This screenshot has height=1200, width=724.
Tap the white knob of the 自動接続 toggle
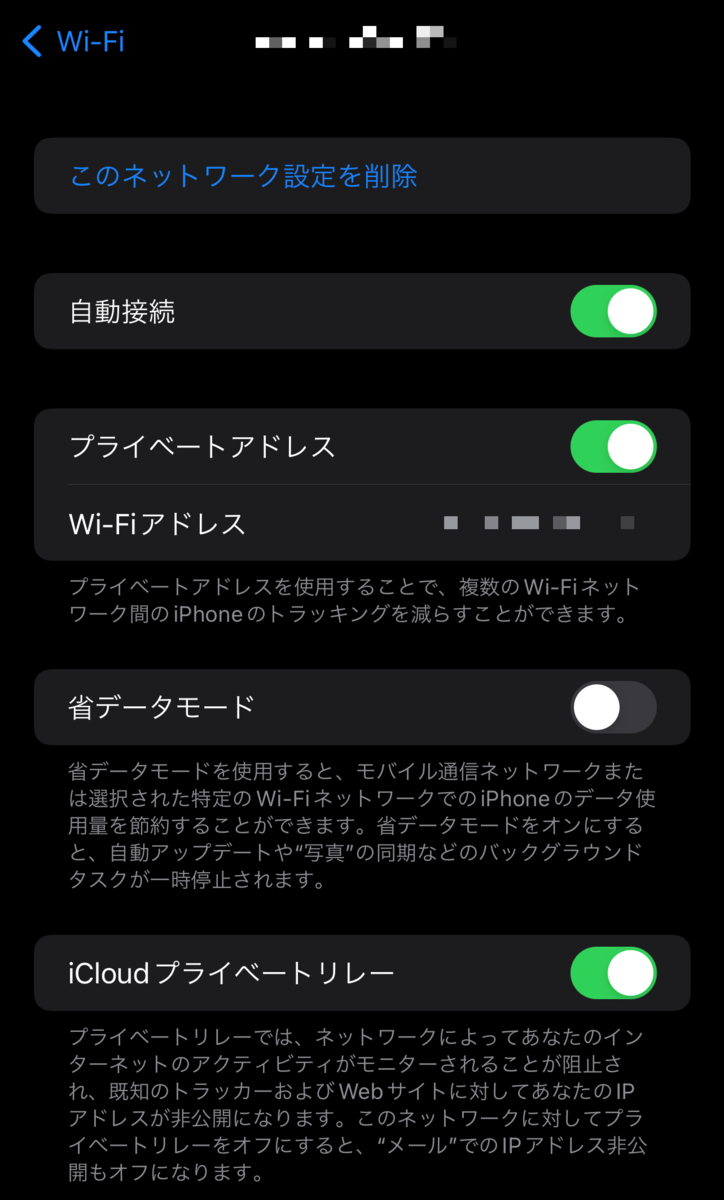[x=631, y=311]
